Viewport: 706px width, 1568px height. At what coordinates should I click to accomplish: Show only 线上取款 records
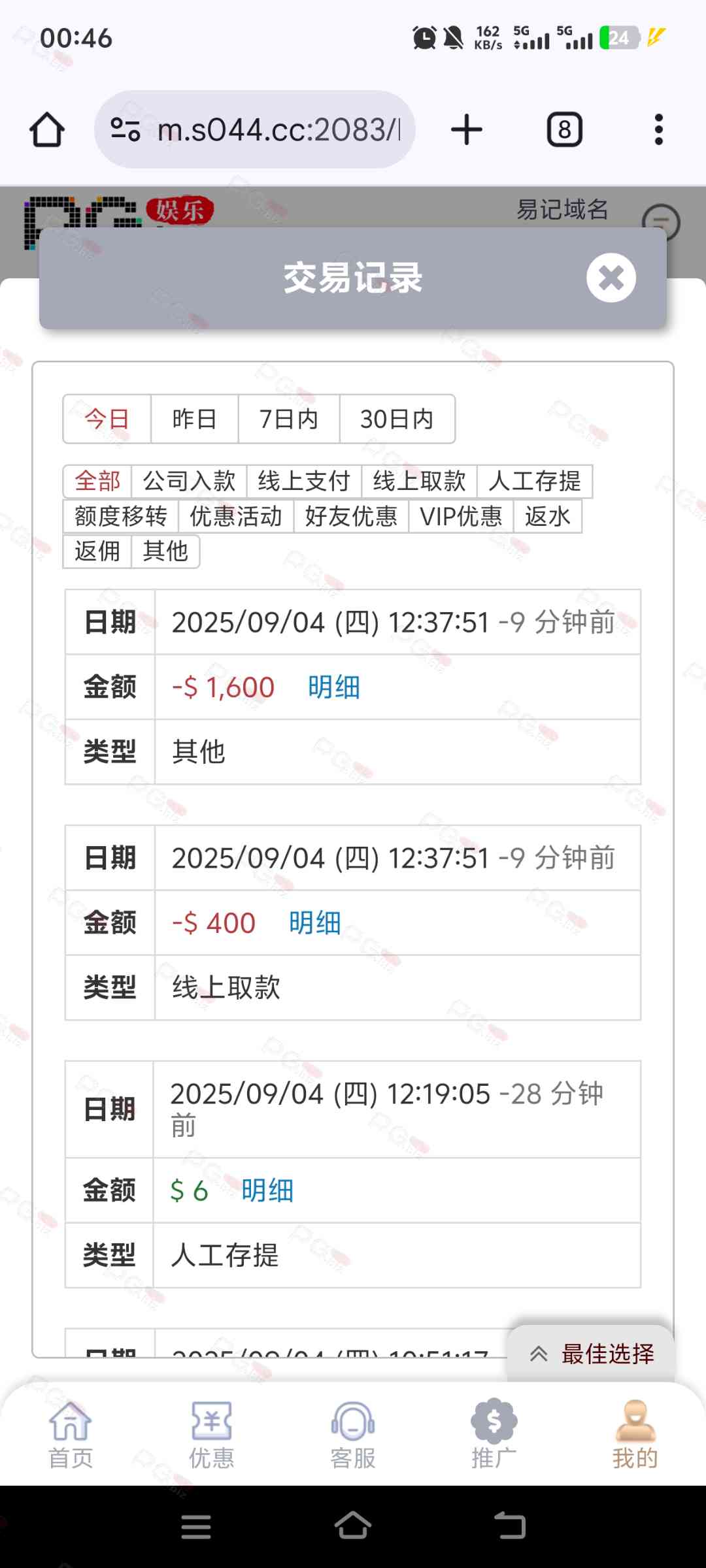[419, 482]
